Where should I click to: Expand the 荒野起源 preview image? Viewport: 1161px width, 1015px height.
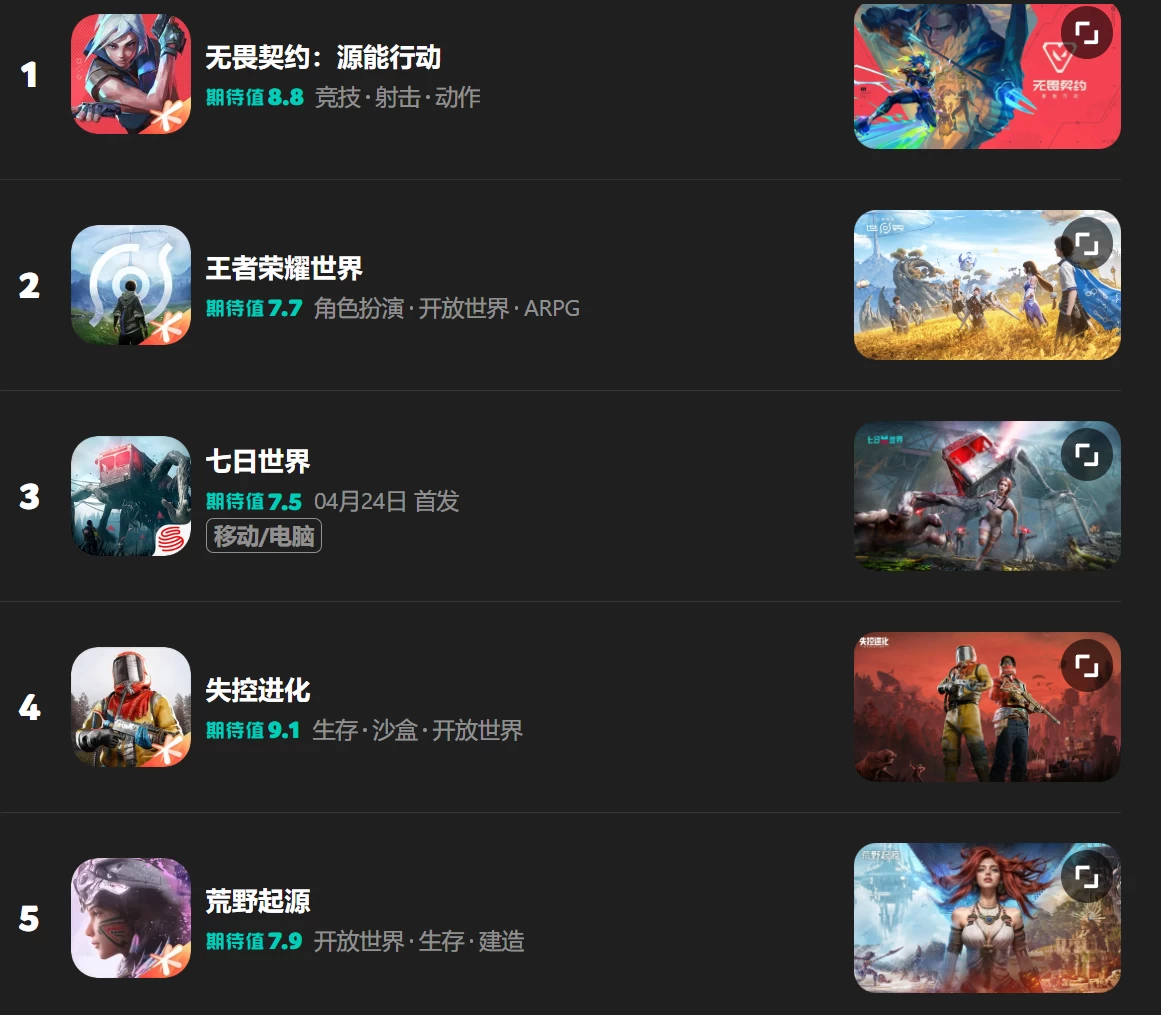1086,877
